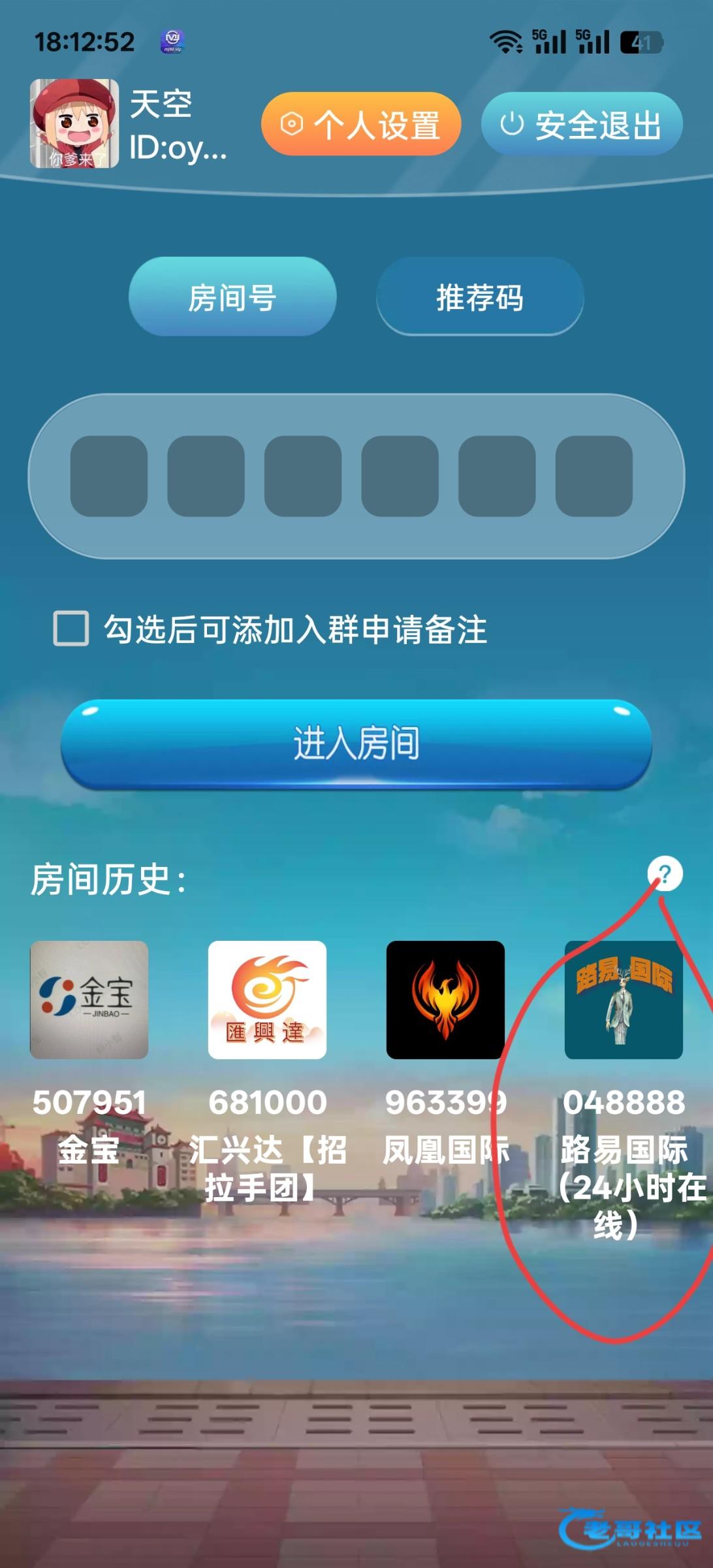This screenshot has height=1568, width=713.
Task: Open room 507951 金宝 from history
Action: coord(89,1000)
